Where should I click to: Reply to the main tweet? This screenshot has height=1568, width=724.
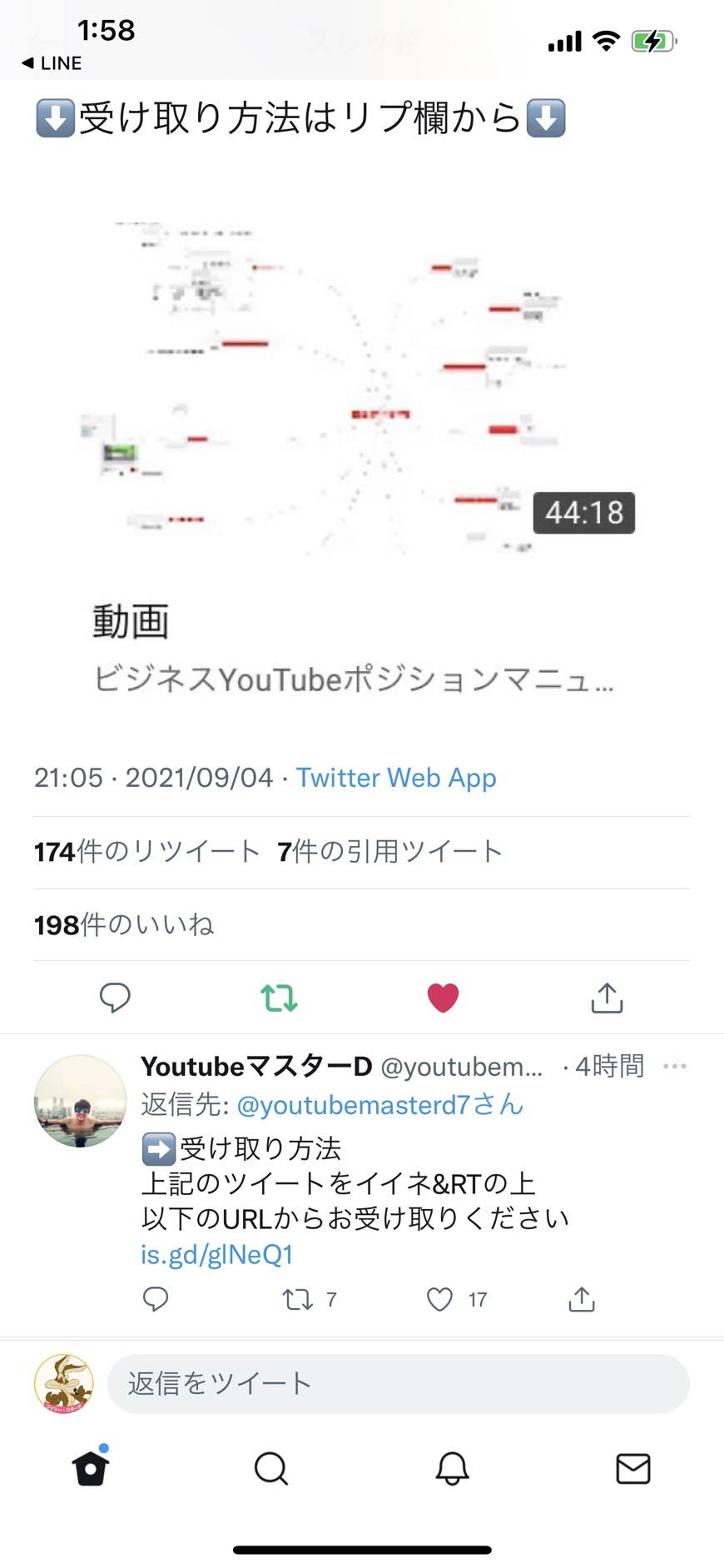(115, 997)
